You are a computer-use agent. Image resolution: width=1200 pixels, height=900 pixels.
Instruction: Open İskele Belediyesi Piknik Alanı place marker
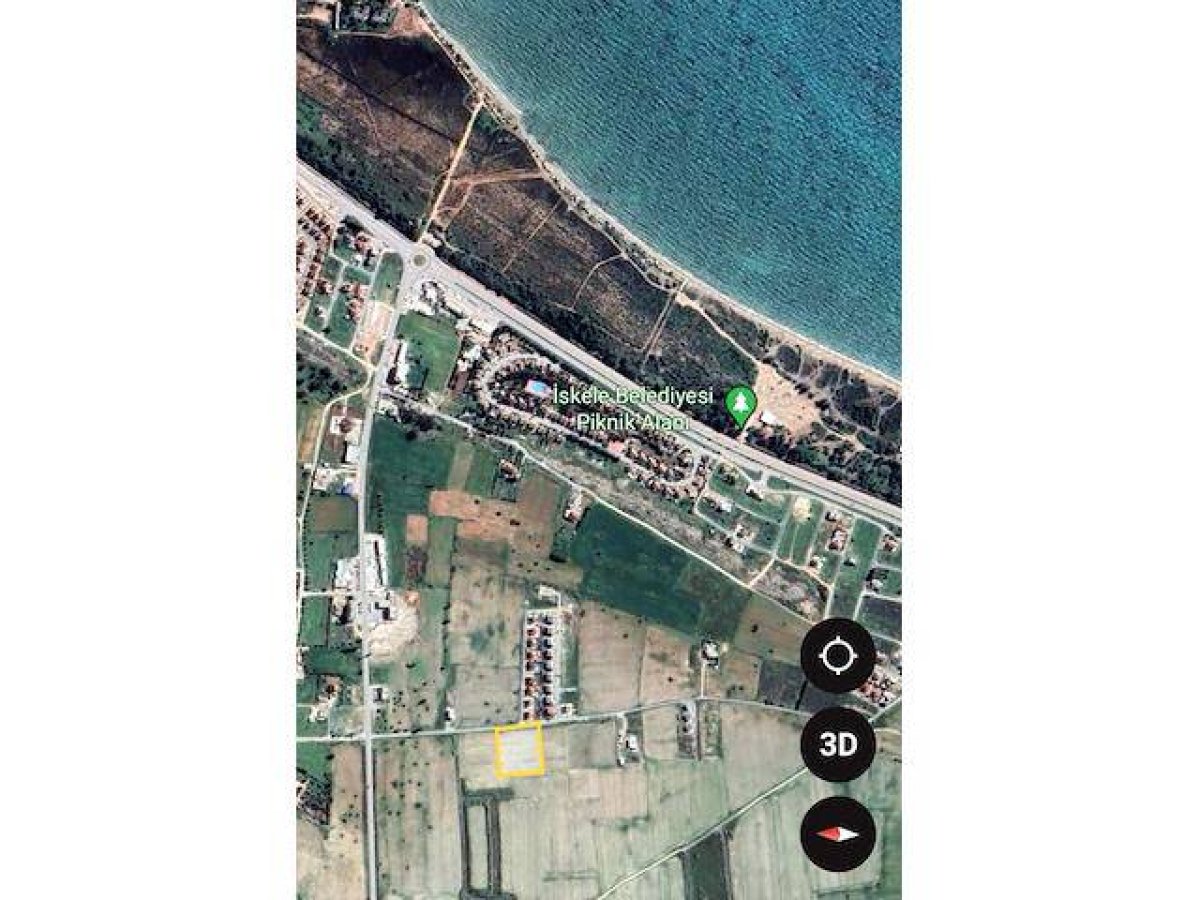[740, 403]
